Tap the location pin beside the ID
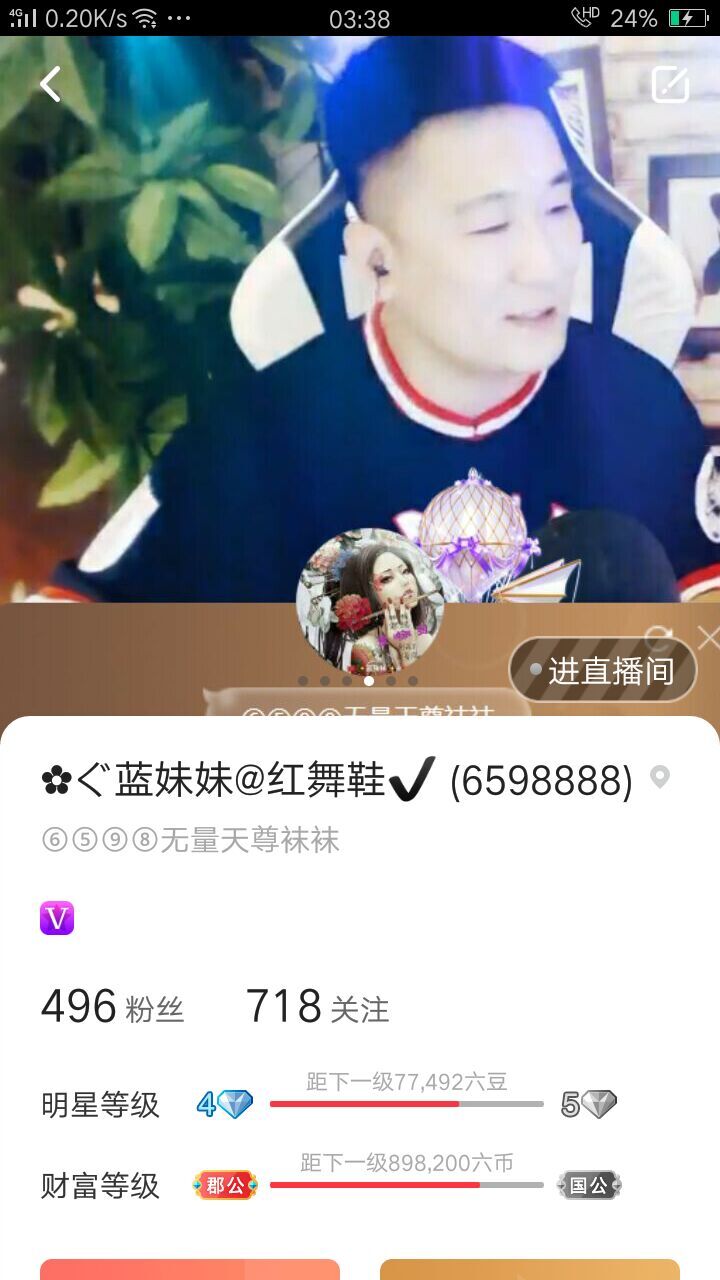Screen dimensions: 720x1280 (660, 777)
